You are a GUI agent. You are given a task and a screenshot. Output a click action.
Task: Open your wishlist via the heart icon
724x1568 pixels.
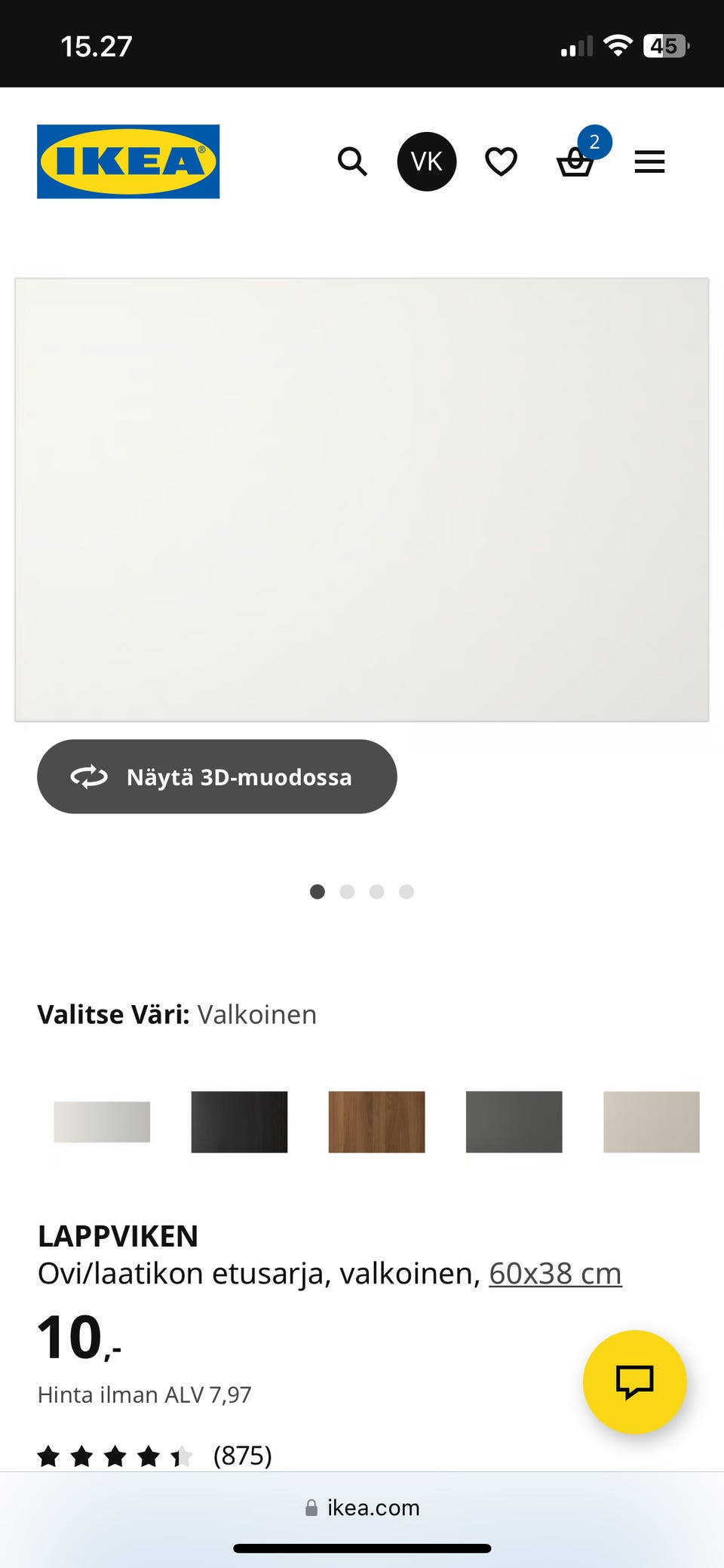pyautogui.click(x=500, y=161)
